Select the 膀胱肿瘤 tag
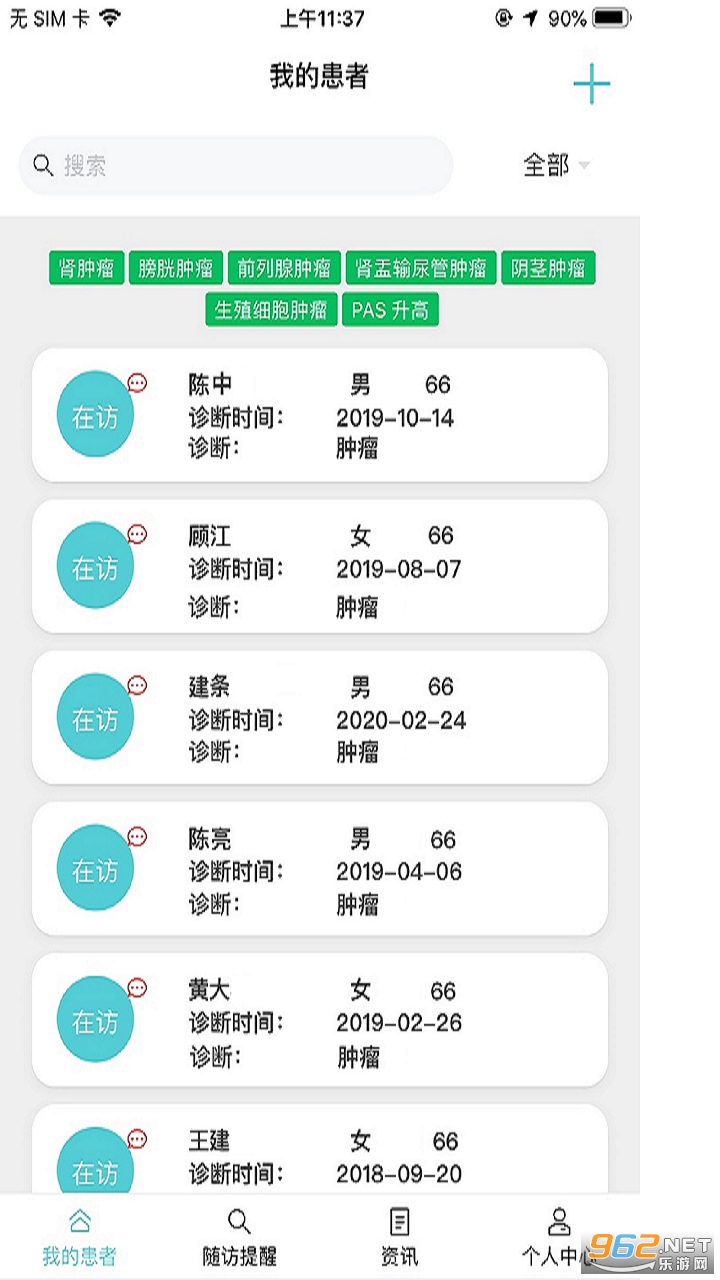The width and height of the screenshot is (720, 1280). (x=175, y=268)
